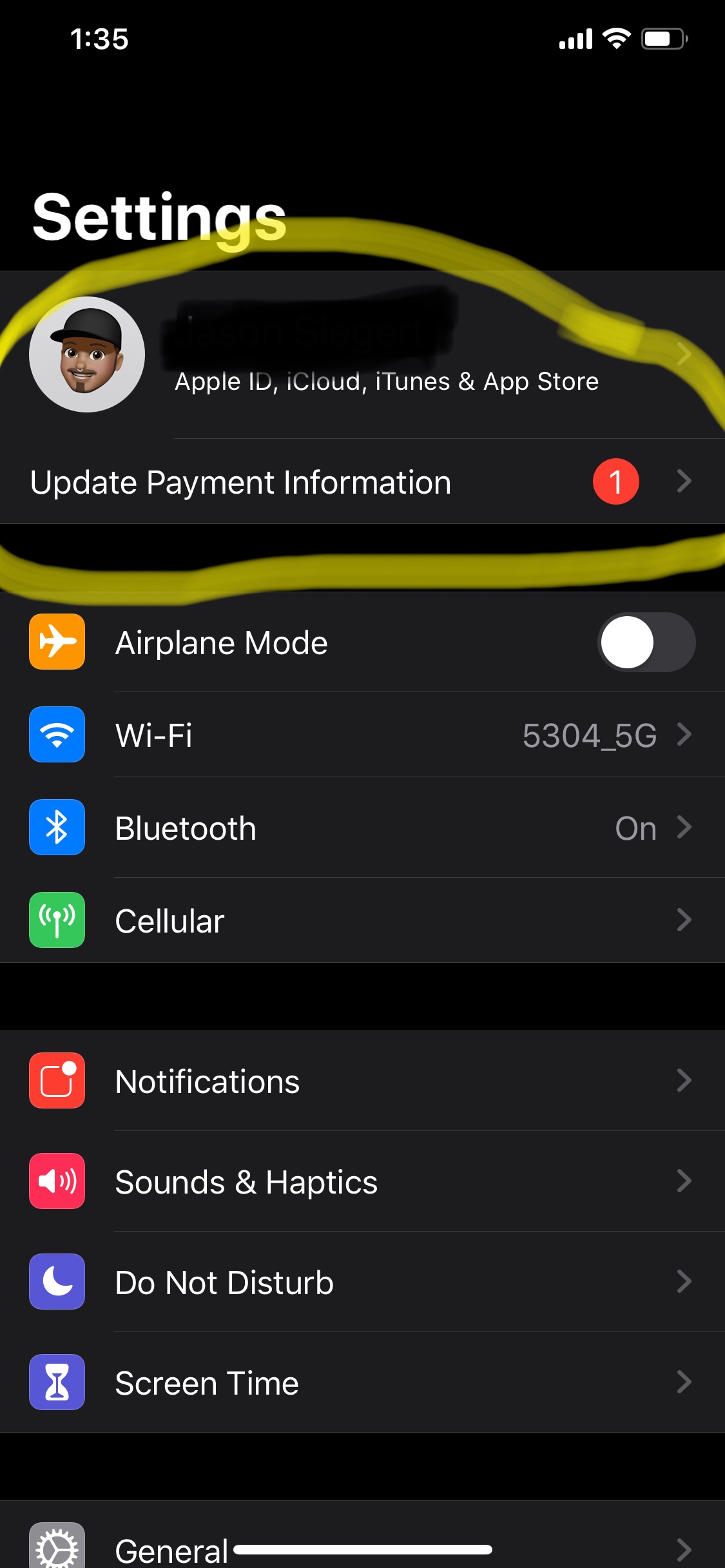
Task: Open Do Not Disturb settings
Action: point(361,1282)
